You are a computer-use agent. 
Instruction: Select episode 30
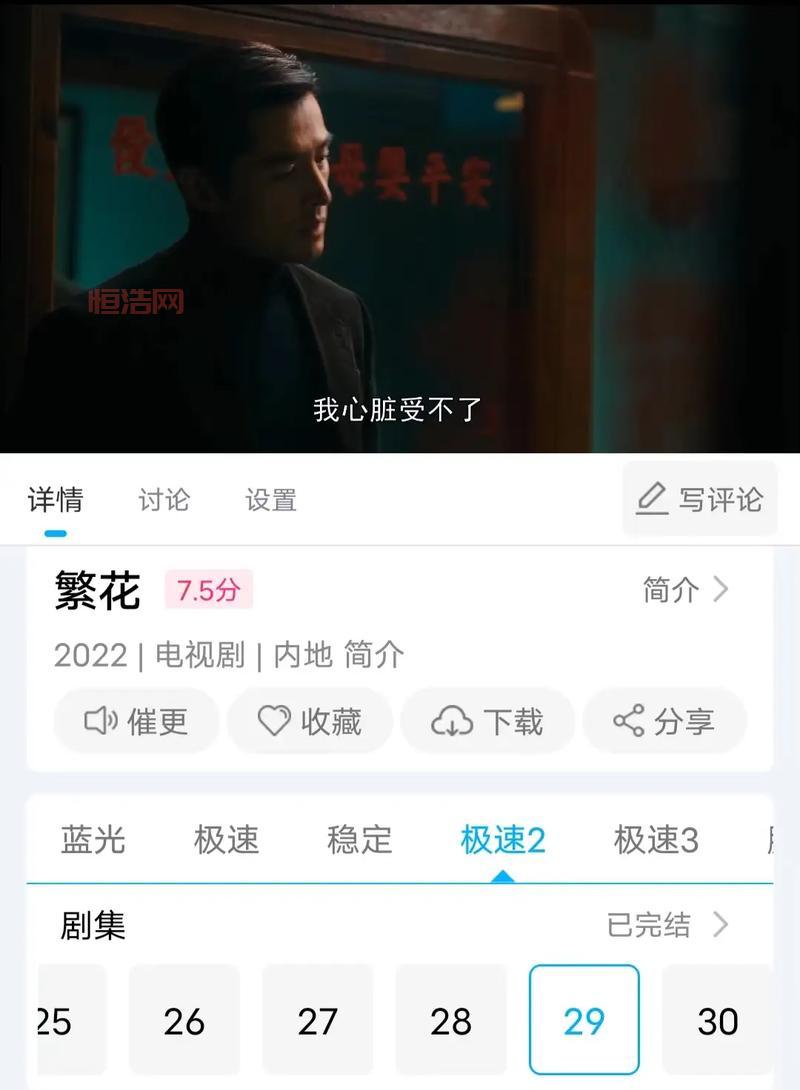(717, 1020)
